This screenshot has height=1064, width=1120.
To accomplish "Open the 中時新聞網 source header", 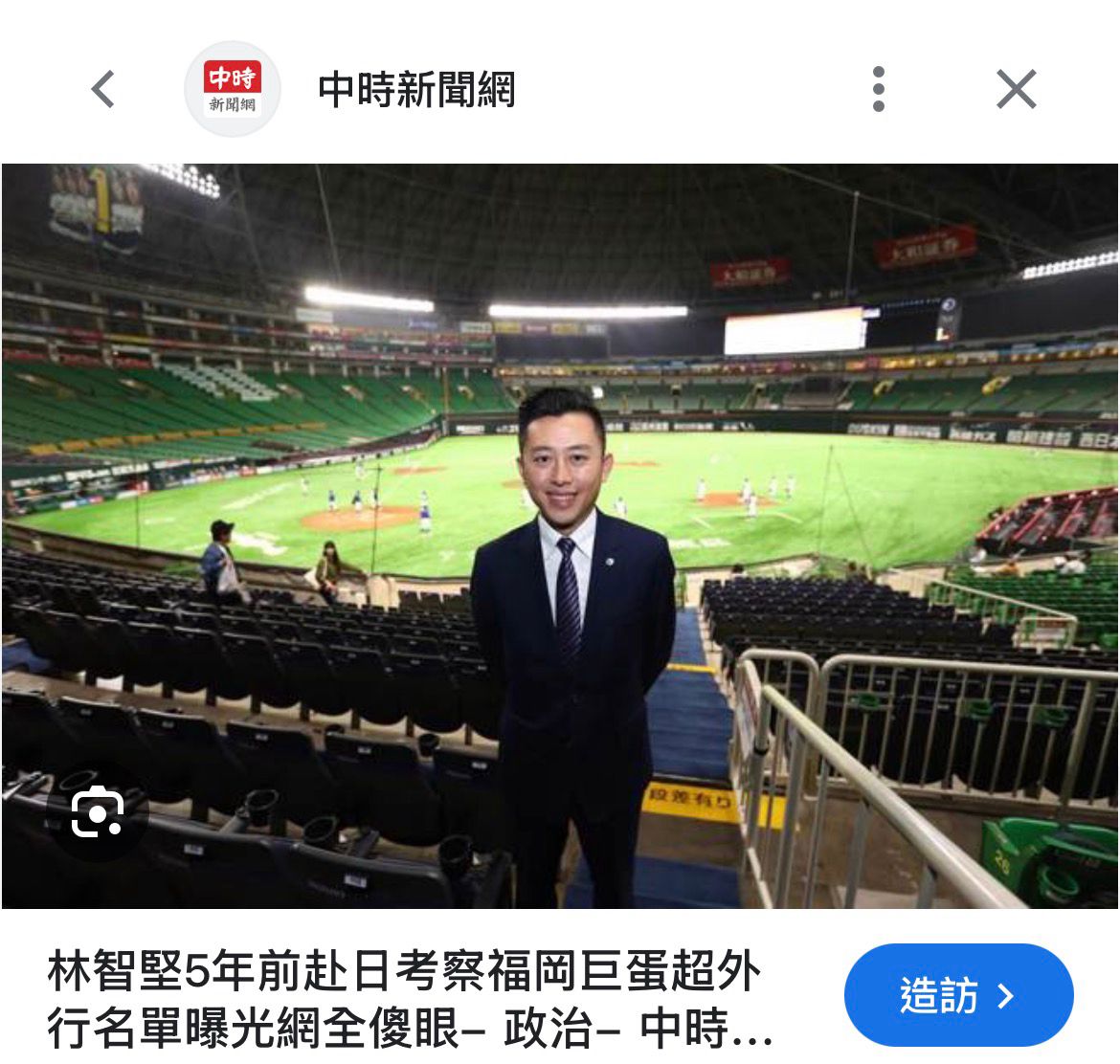I will [415, 90].
